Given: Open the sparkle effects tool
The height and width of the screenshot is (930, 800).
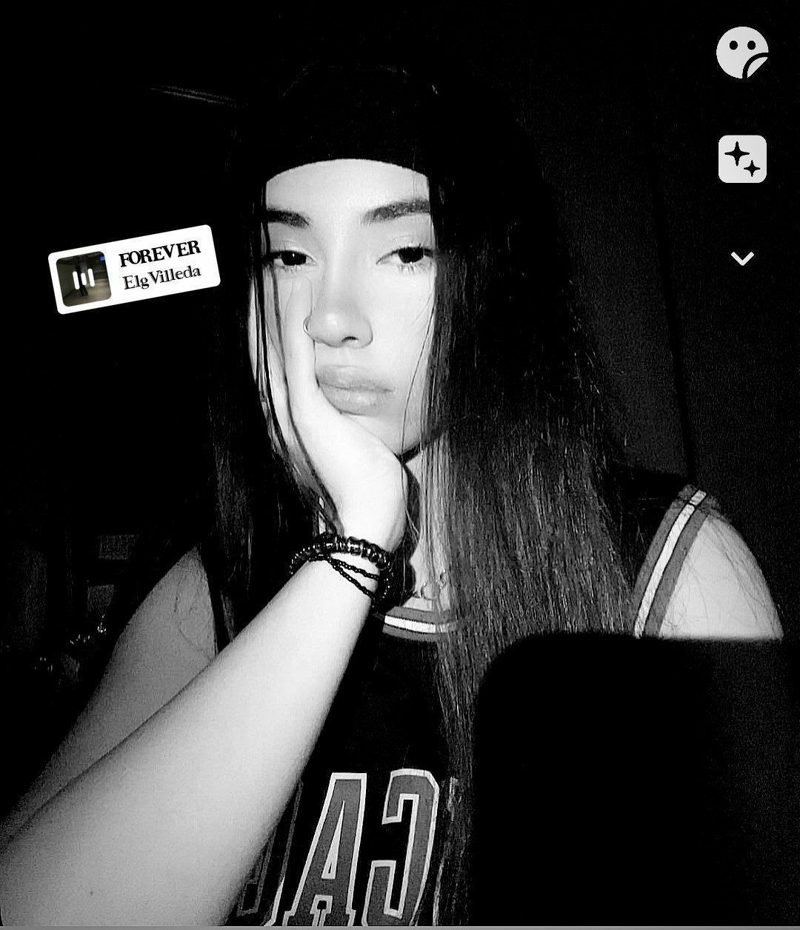Looking at the screenshot, I should [742, 159].
